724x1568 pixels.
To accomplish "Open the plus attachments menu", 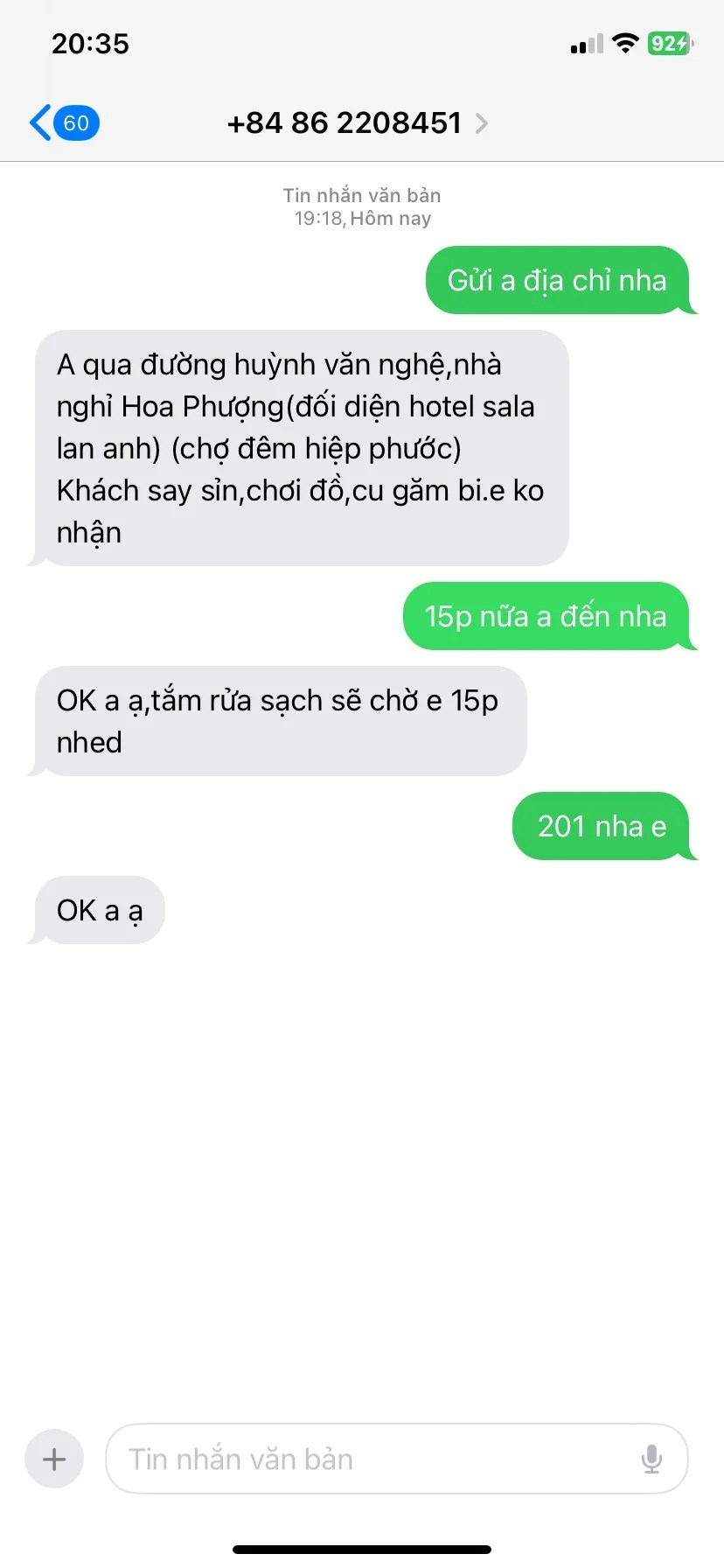I will [54, 1459].
